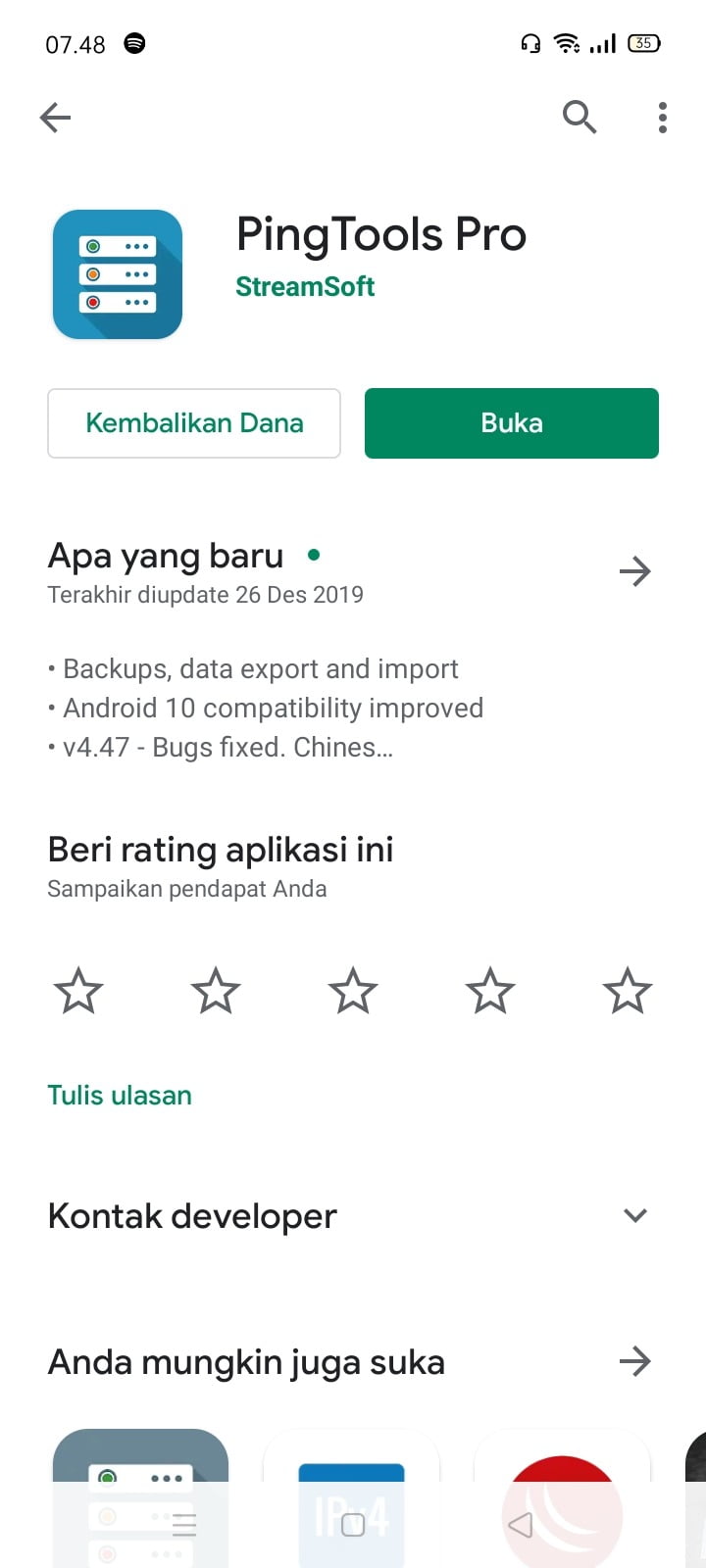Open the three-dot overflow menu
The height and width of the screenshot is (1568, 706).
(662, 117)
